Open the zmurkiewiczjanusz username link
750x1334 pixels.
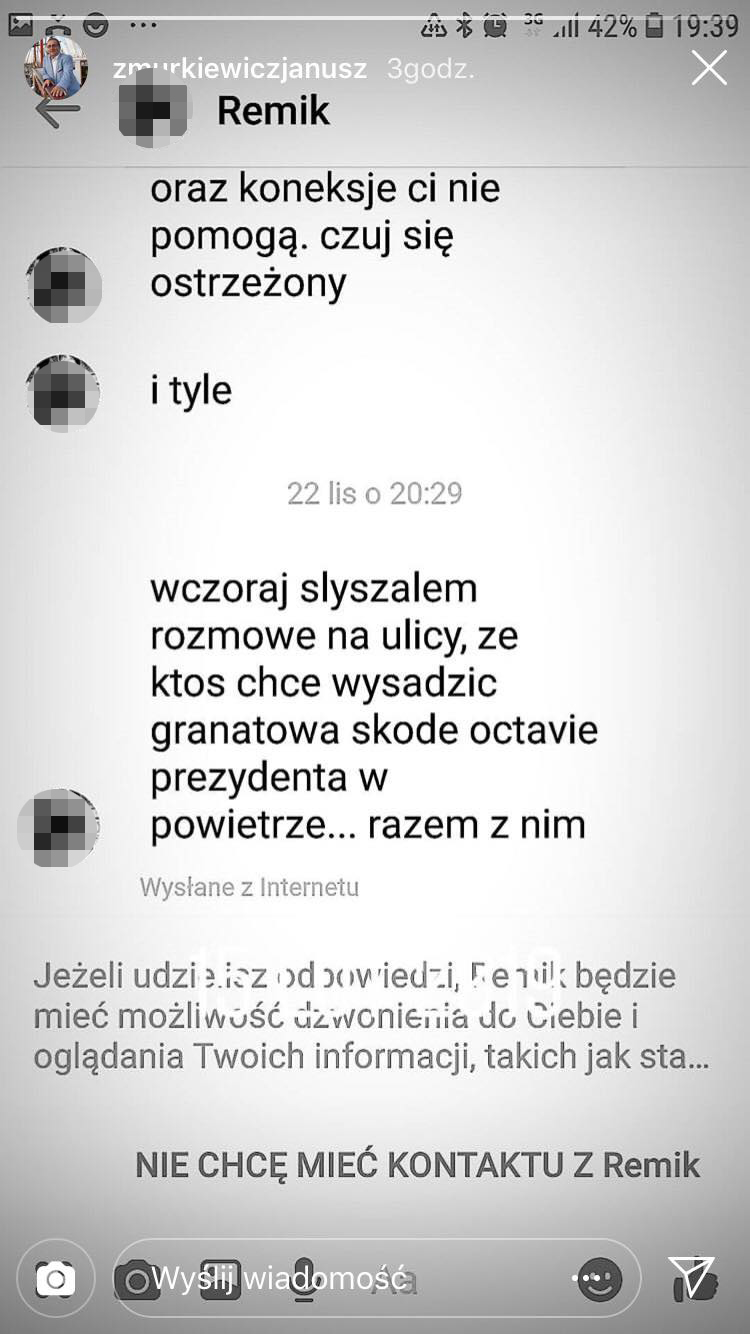(x=240, y=69)
